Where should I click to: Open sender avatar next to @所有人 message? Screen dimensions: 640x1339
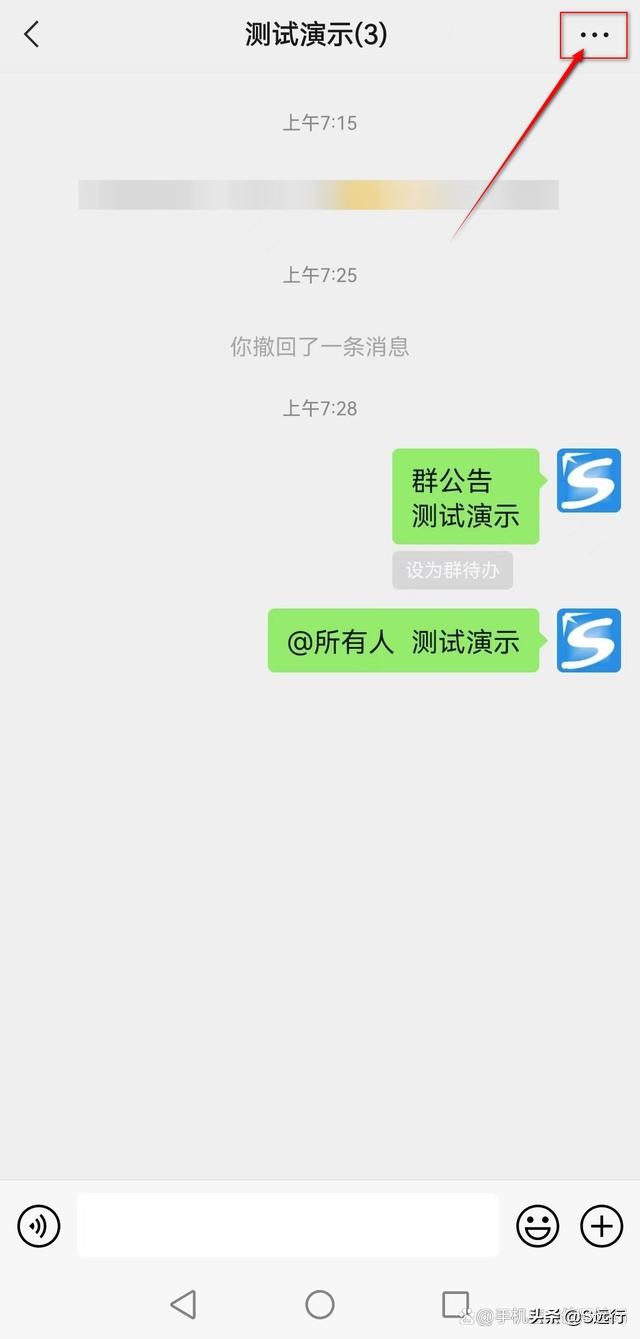(x=589, y=640)
